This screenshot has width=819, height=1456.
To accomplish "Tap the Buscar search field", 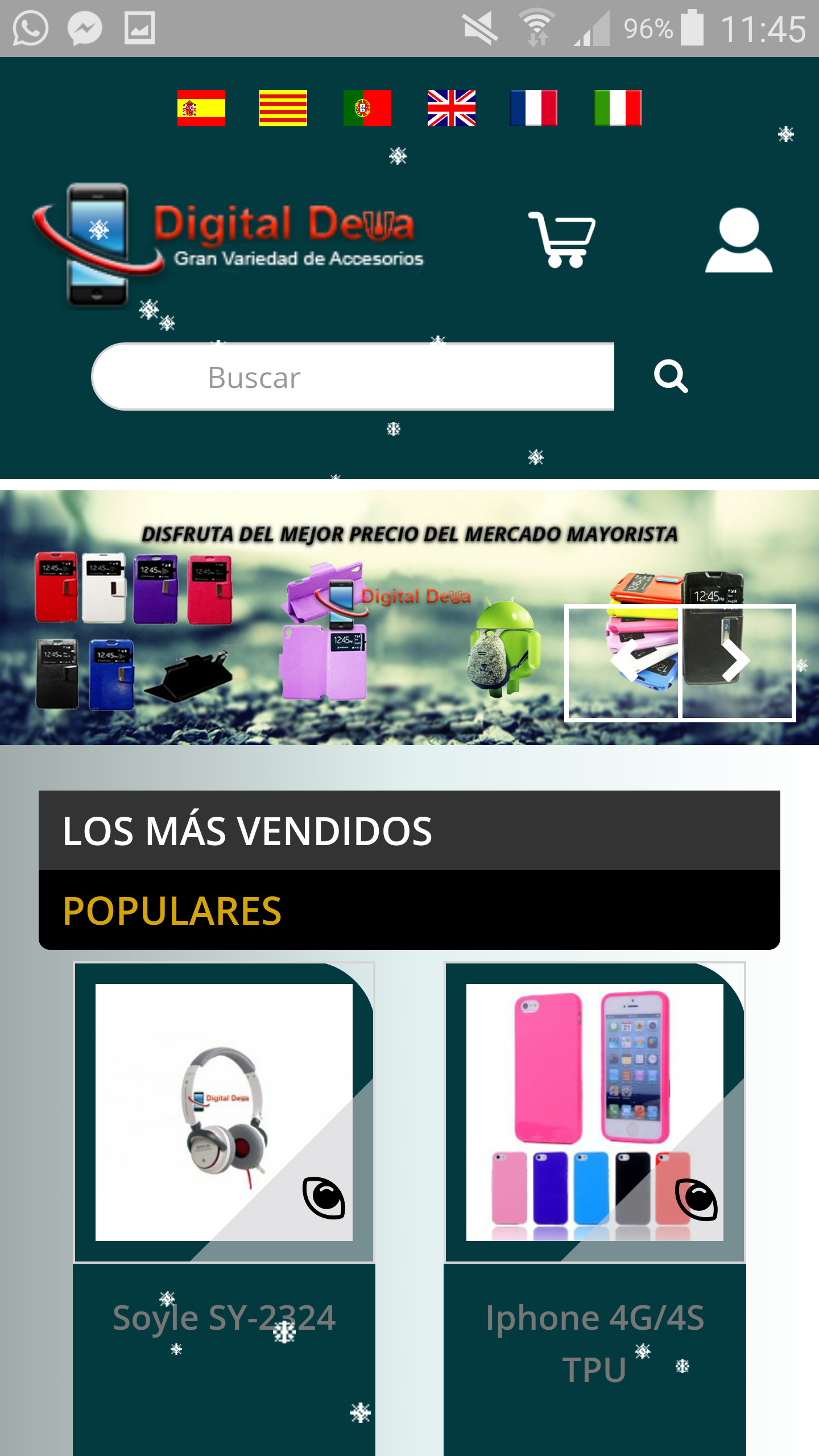I will point(353,377).
